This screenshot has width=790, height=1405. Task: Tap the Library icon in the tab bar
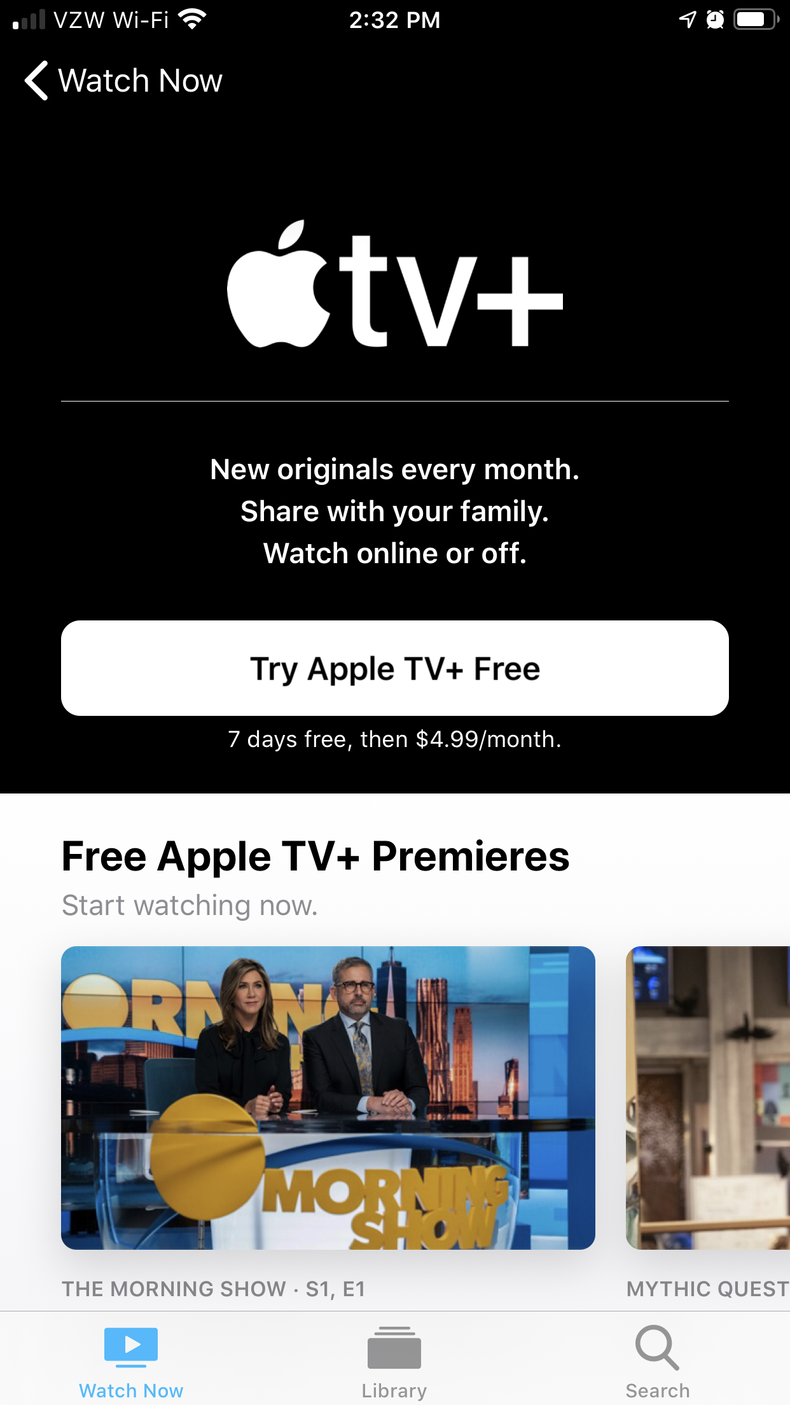394,1347
